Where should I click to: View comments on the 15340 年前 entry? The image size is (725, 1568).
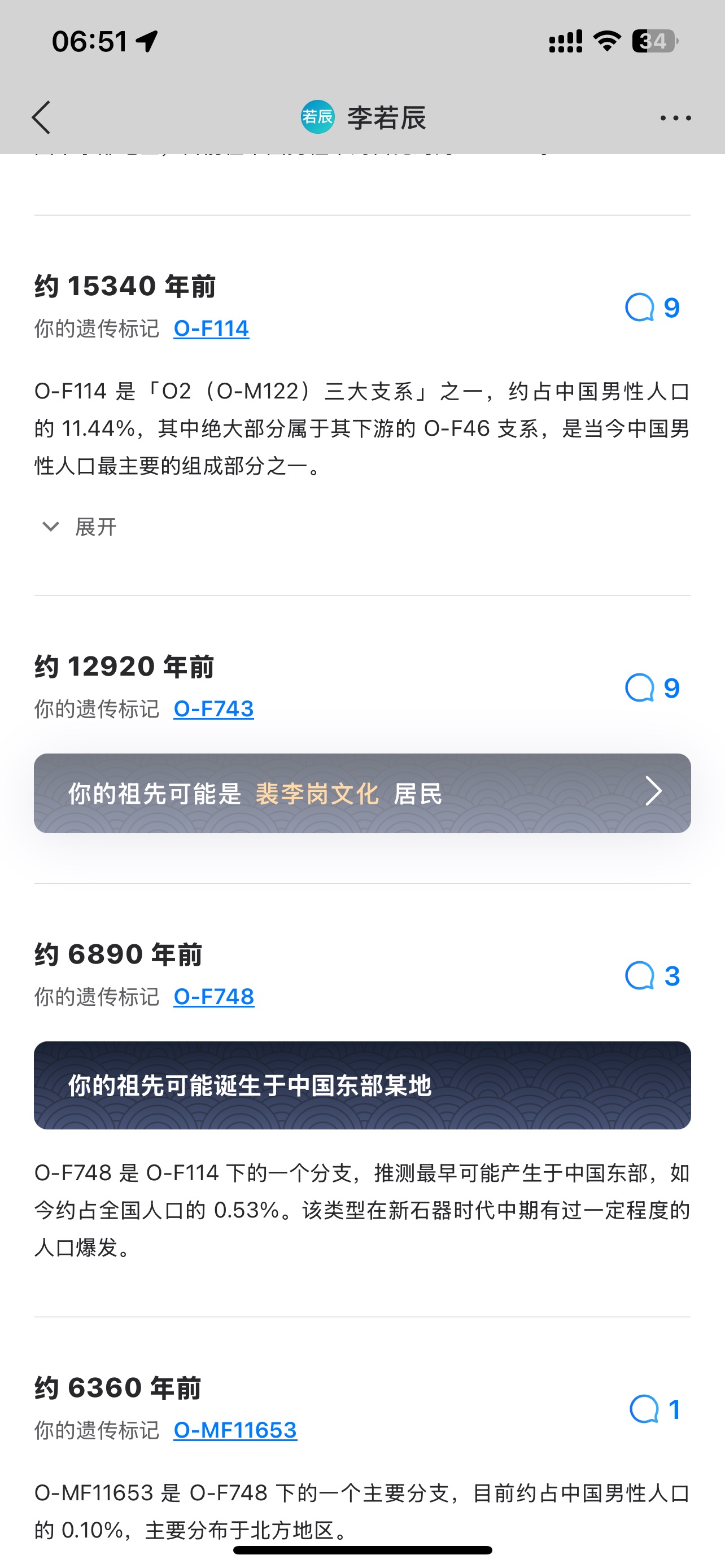pyautogui.click(x=653, y=308)
